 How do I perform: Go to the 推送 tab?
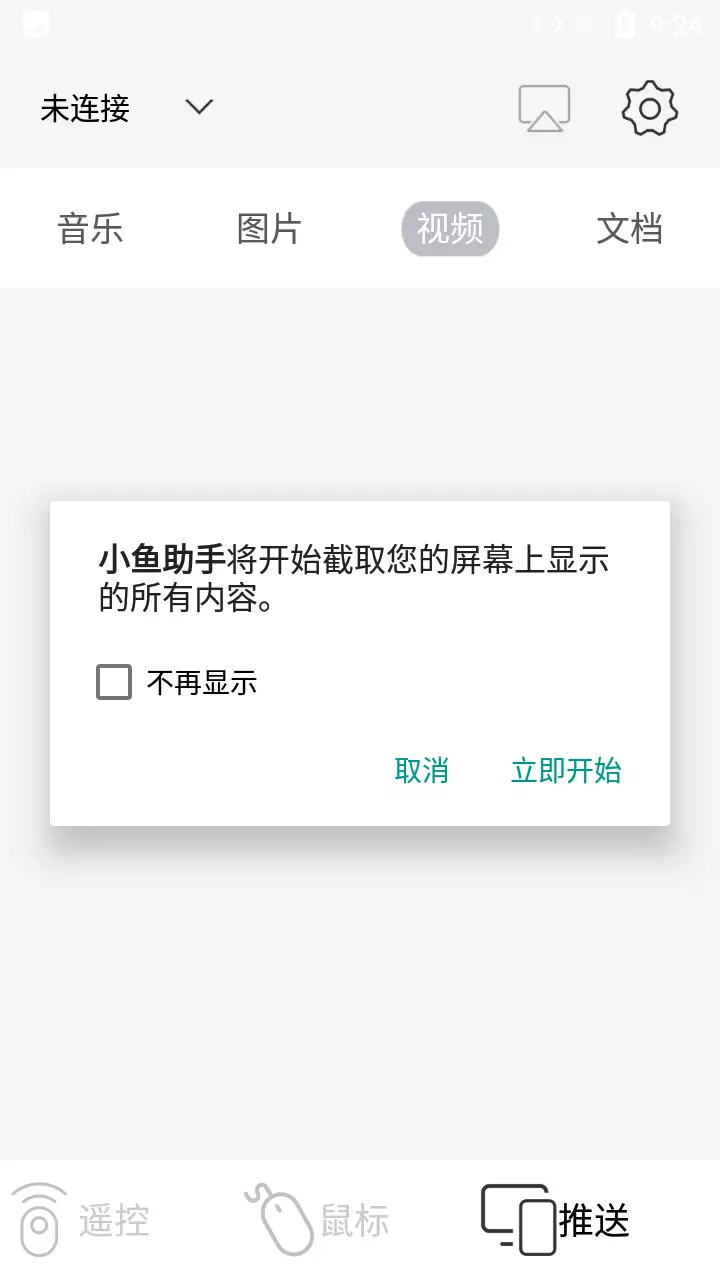pos(556,1220)
